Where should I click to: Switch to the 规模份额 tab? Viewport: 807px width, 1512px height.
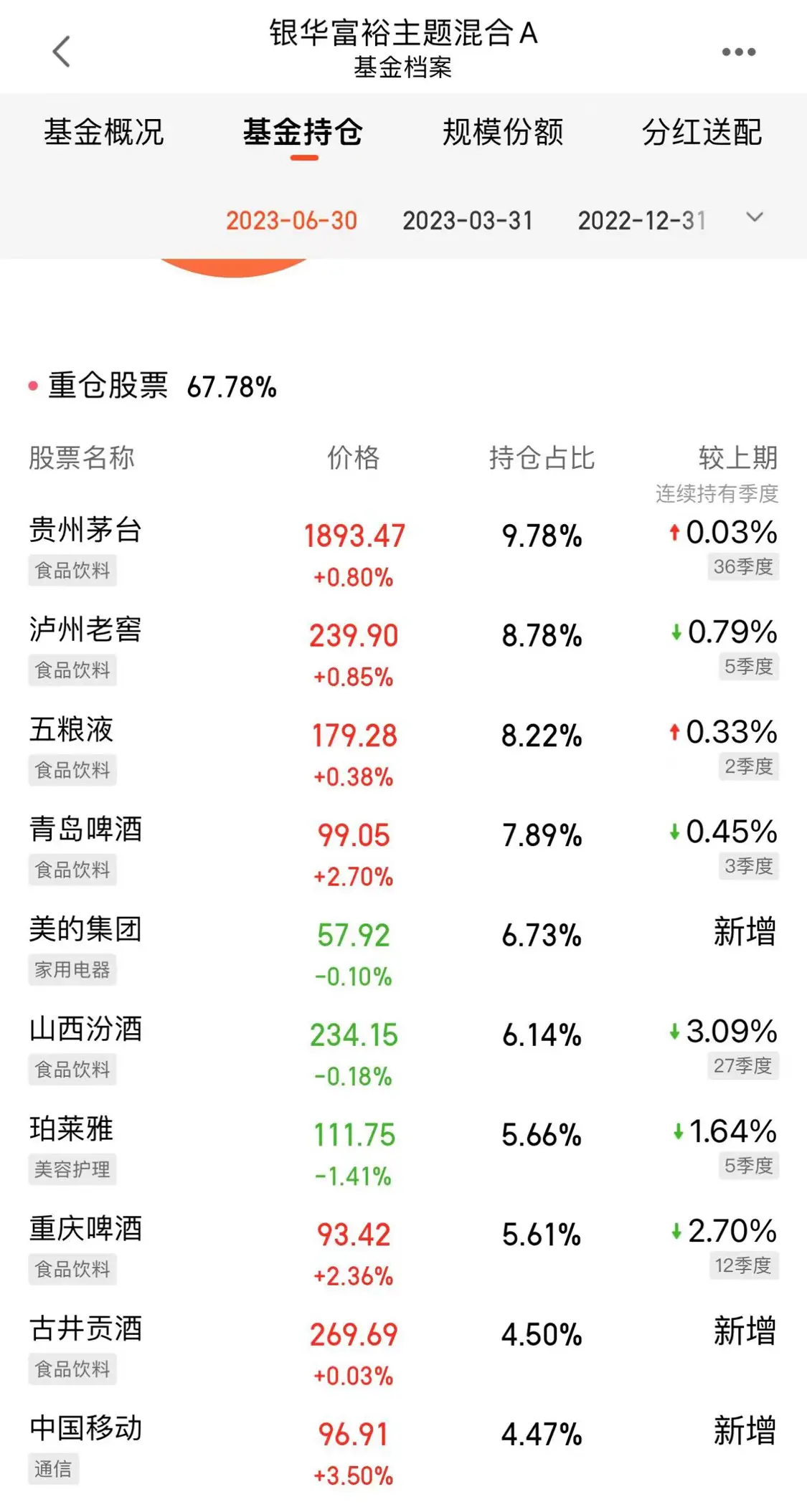[x=503, y=132]
